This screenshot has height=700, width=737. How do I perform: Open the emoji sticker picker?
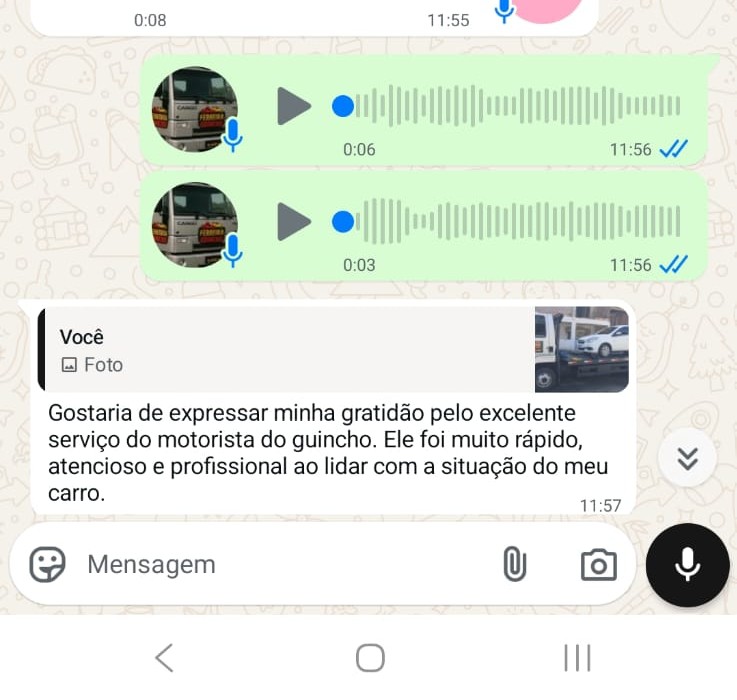click(47, 564)
